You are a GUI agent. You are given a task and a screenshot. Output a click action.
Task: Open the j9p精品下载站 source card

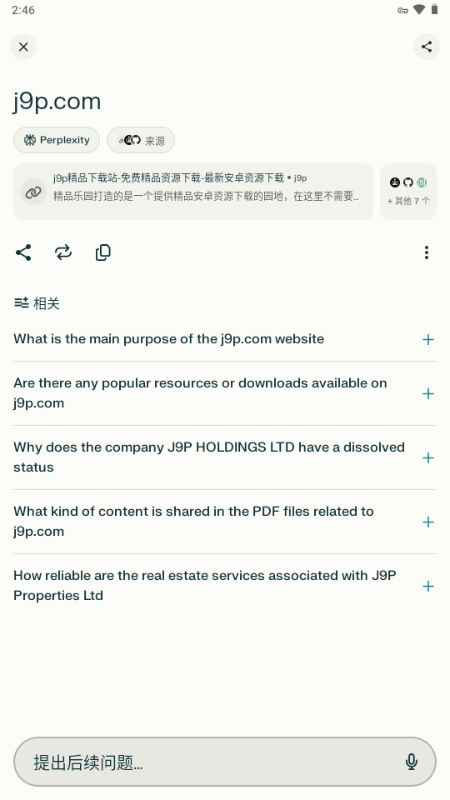point(193,192)
